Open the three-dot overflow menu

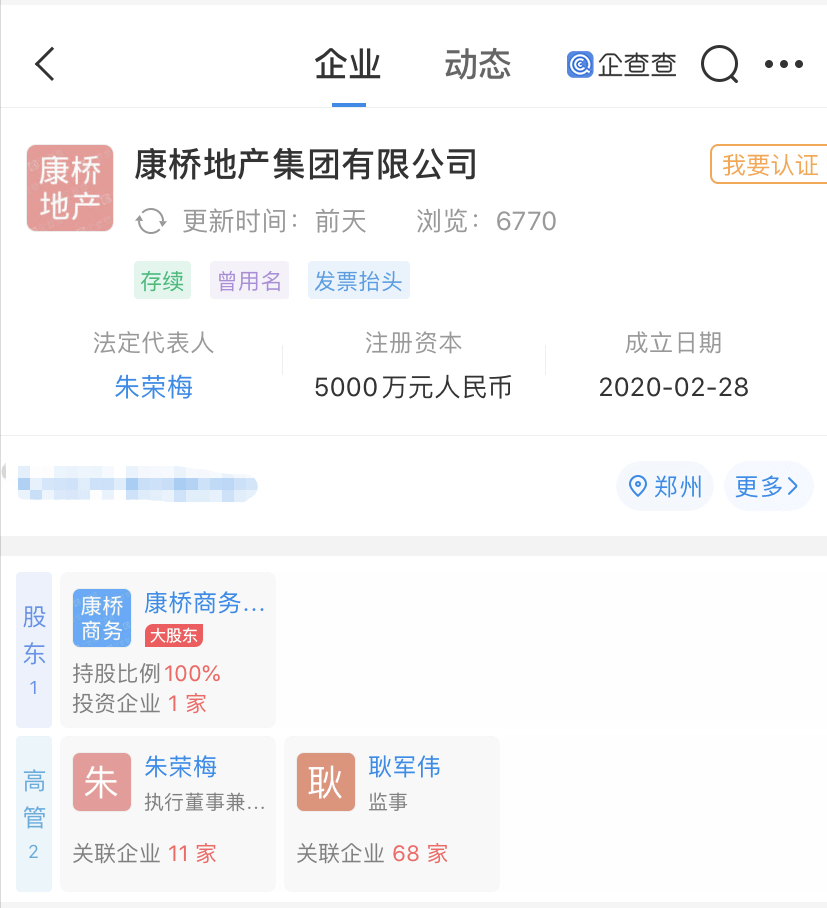click(x=783, y=65)
